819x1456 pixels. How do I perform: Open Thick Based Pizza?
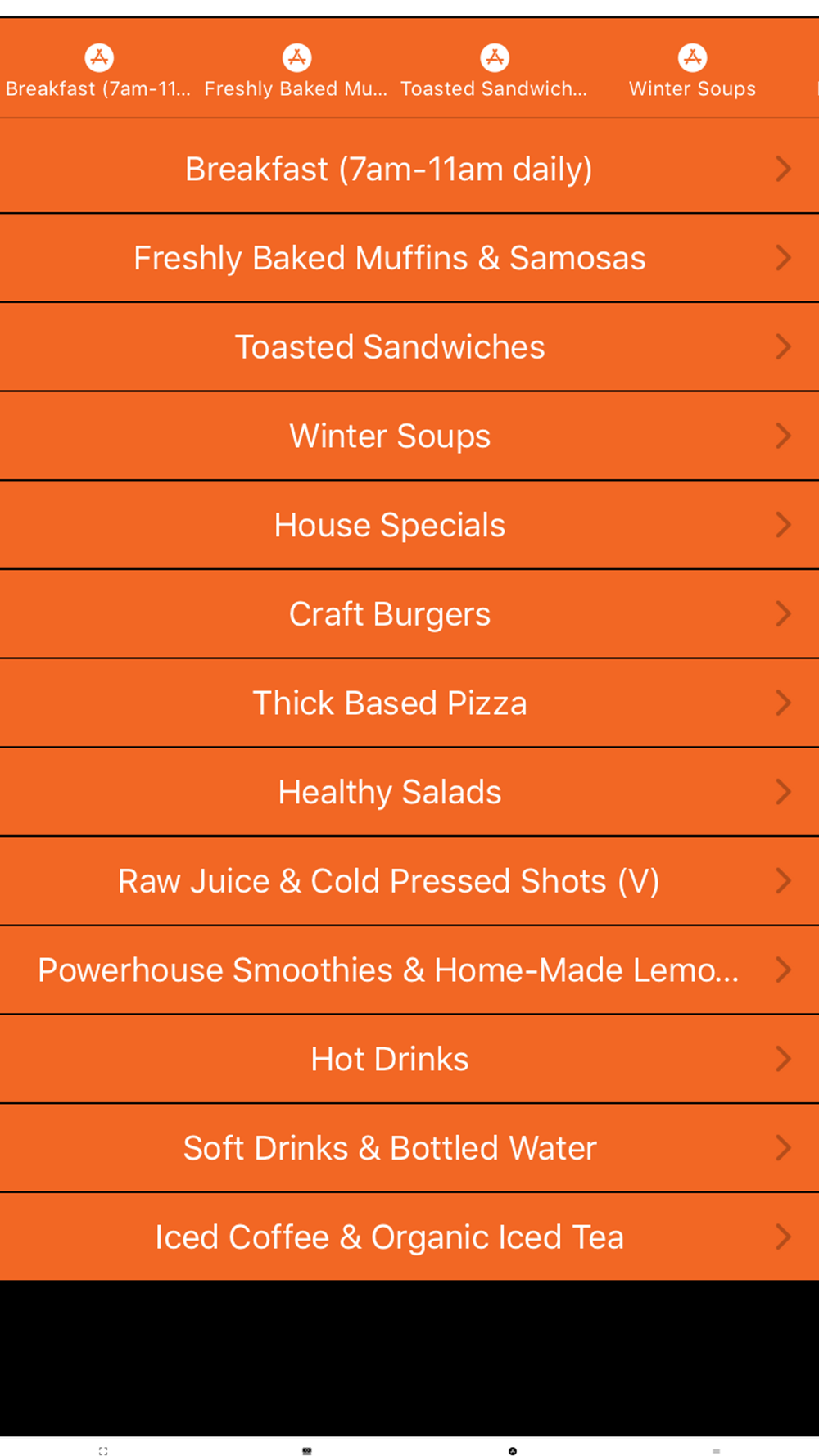tap(409, 703)
